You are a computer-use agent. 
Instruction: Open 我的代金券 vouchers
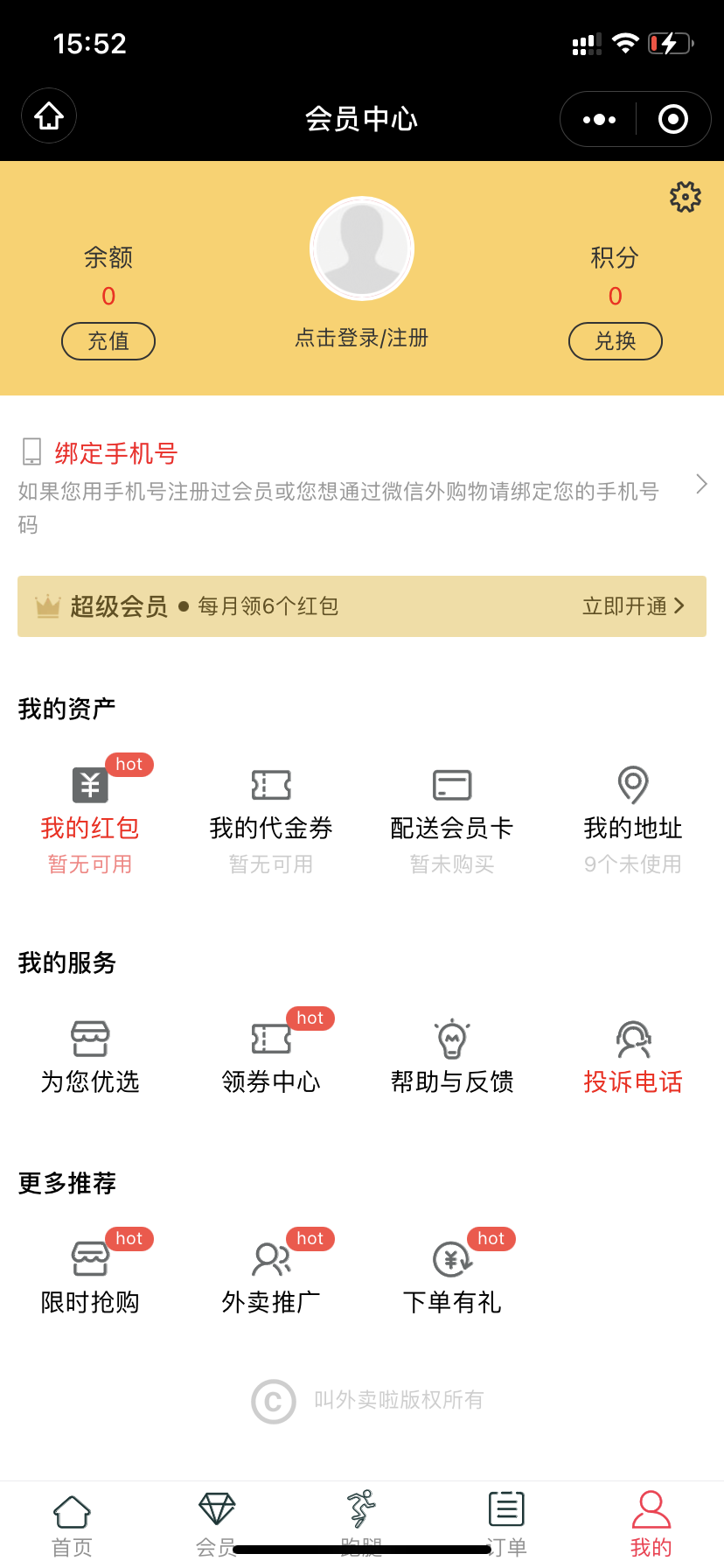(x=271, y=819)
